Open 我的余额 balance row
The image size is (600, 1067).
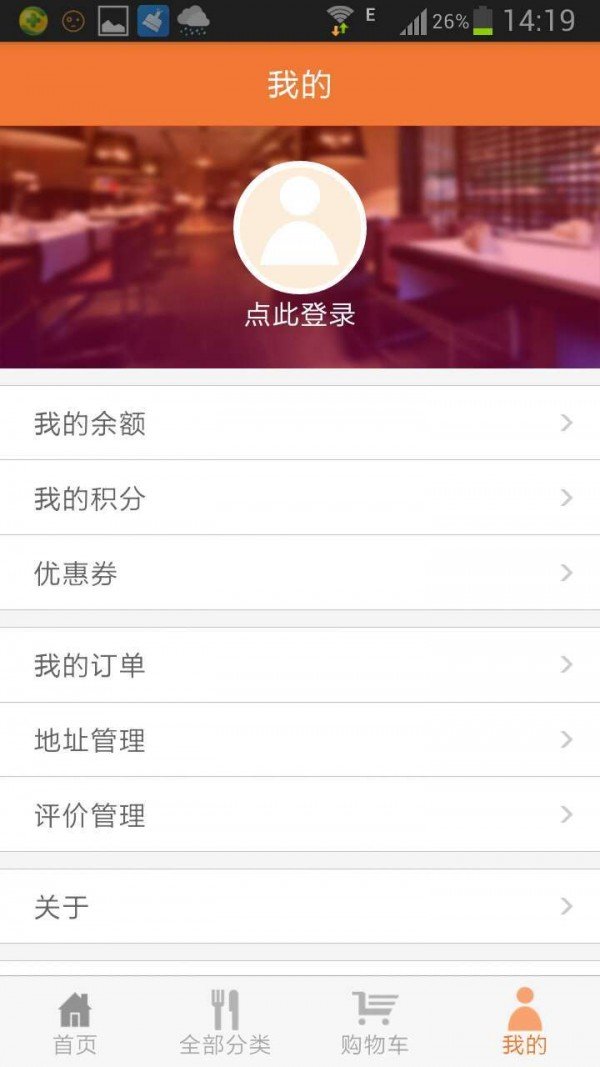pyautogui.click(x=300, y=423)
